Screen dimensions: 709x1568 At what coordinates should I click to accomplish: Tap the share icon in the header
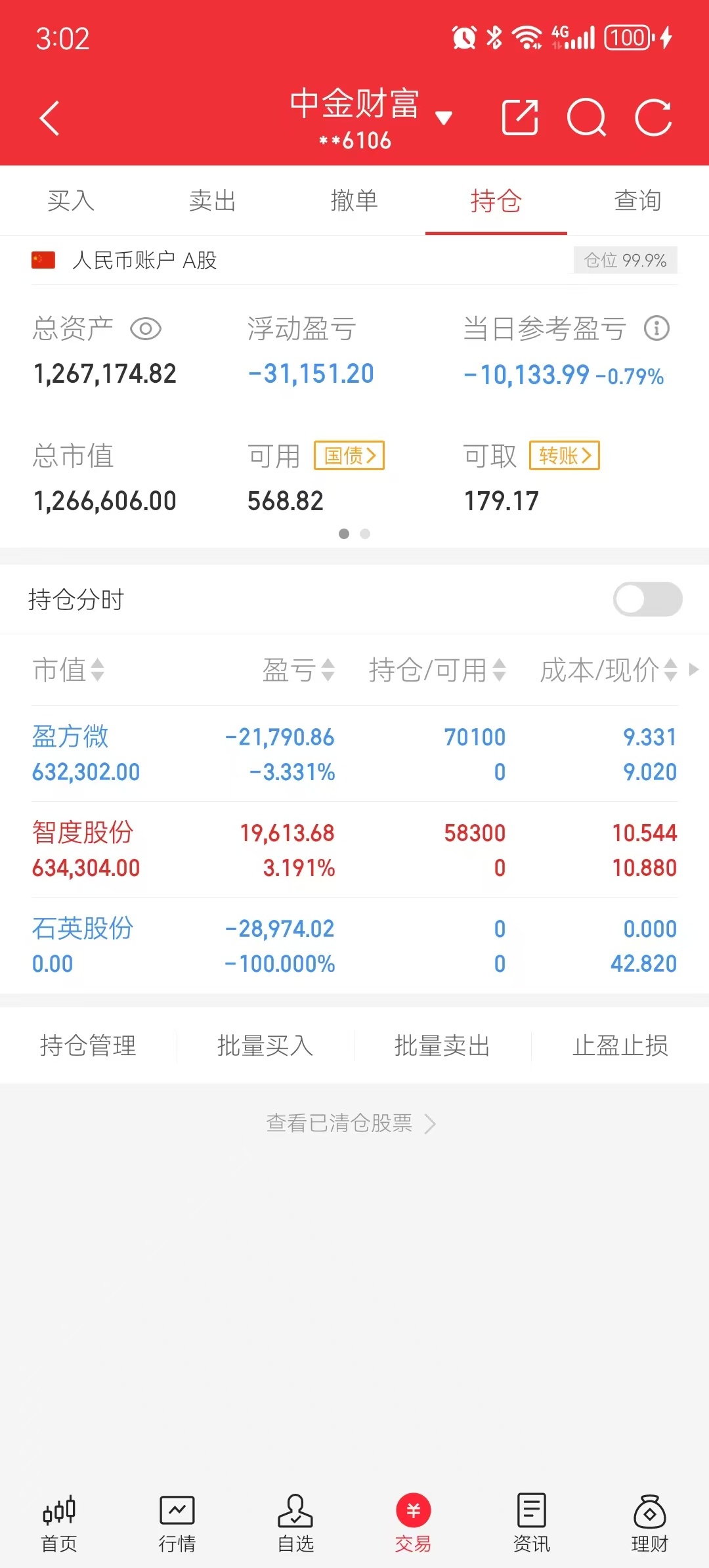click(x=520, y=118)
